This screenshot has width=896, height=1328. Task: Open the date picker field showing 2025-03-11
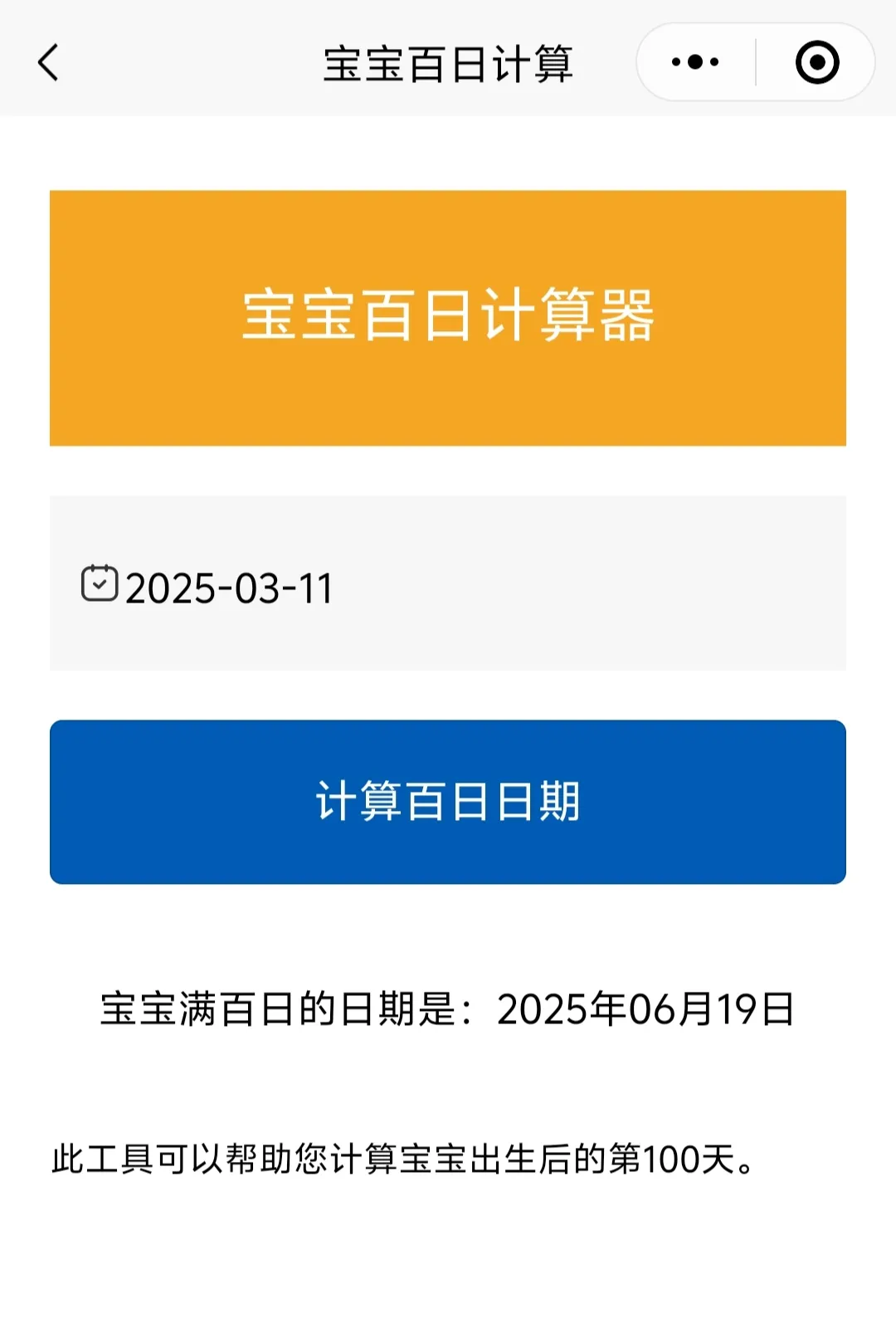point(448,585)
